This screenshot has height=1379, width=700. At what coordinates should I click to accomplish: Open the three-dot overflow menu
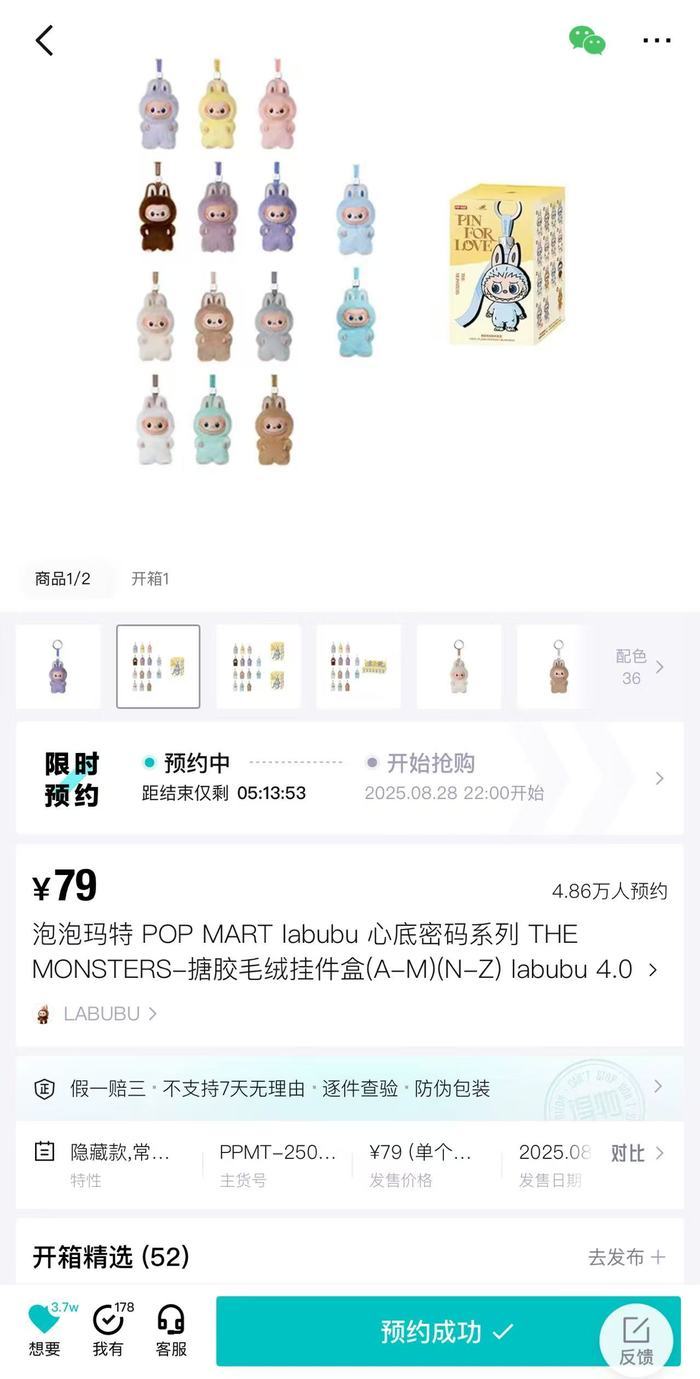pyautogui.click(x=657, y=41)
